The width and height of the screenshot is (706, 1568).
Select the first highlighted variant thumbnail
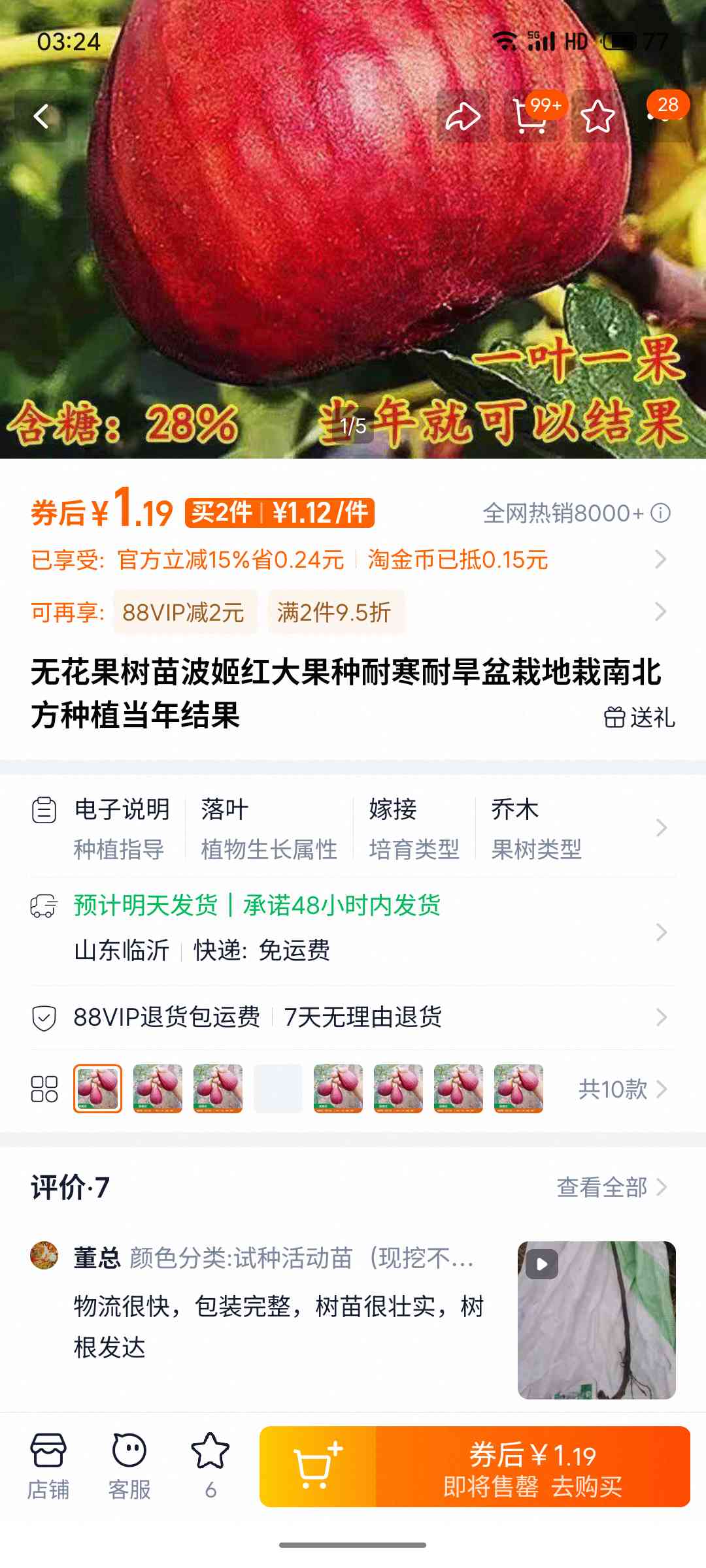97,1088
